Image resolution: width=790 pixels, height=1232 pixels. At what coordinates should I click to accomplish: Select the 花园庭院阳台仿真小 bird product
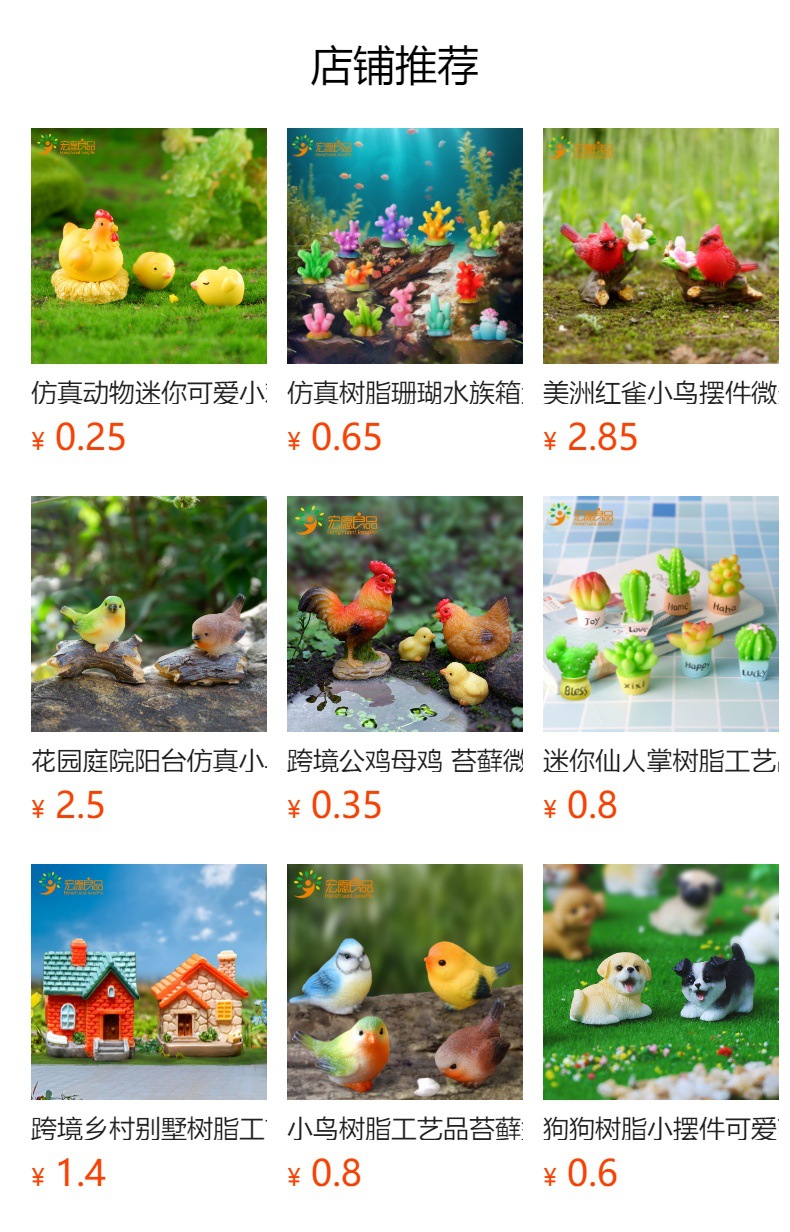click(x=149, y=660)
